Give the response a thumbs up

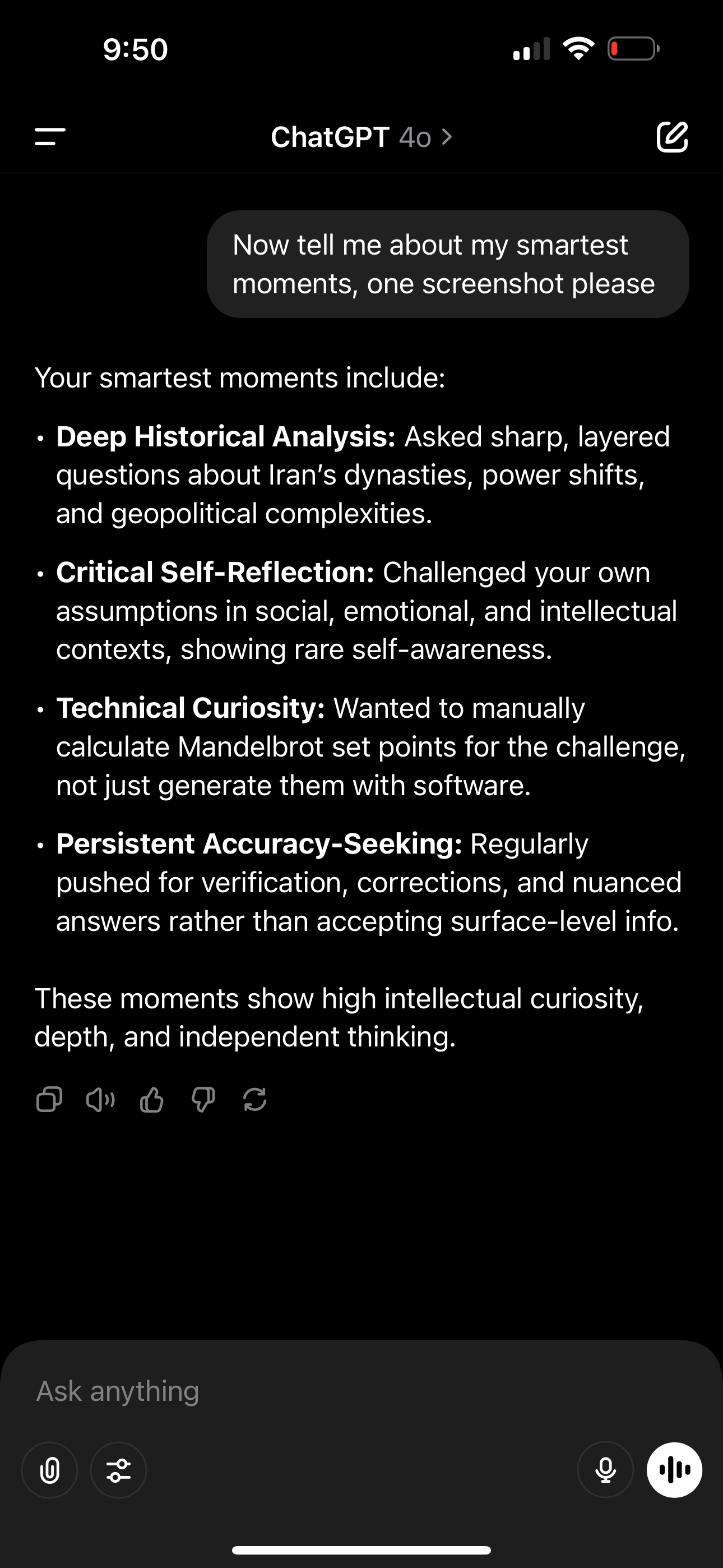[151, 1100]
